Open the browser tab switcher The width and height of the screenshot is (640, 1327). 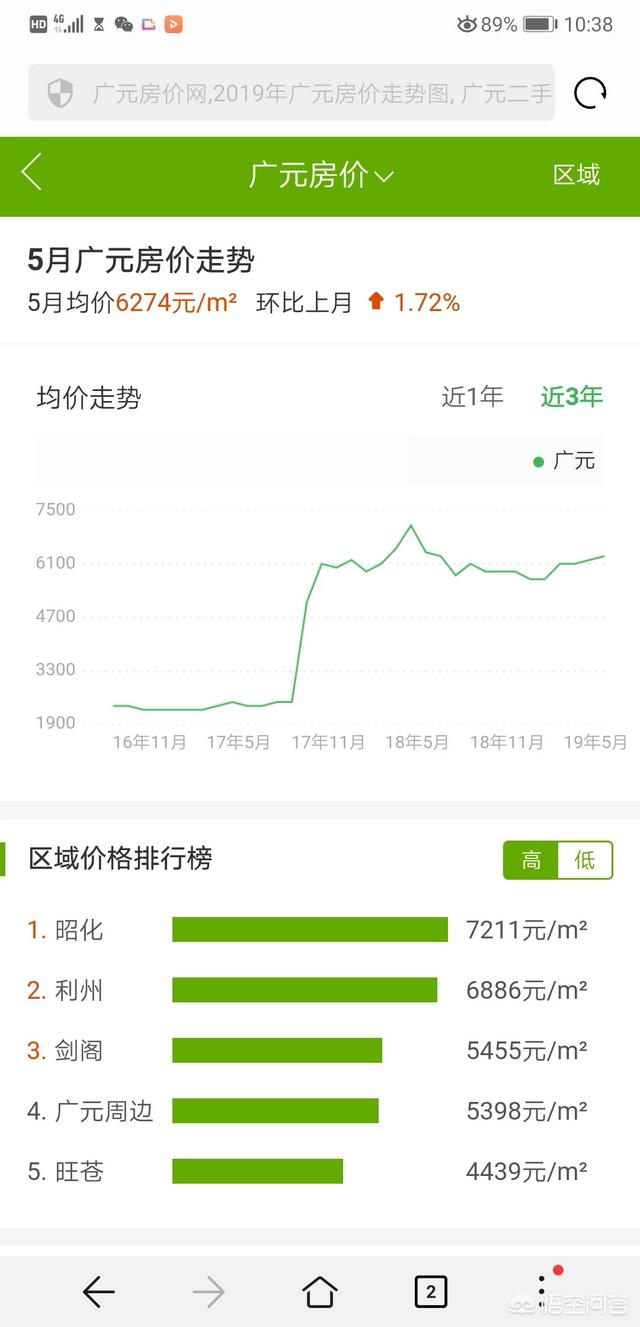click(x=430, y=1292)
